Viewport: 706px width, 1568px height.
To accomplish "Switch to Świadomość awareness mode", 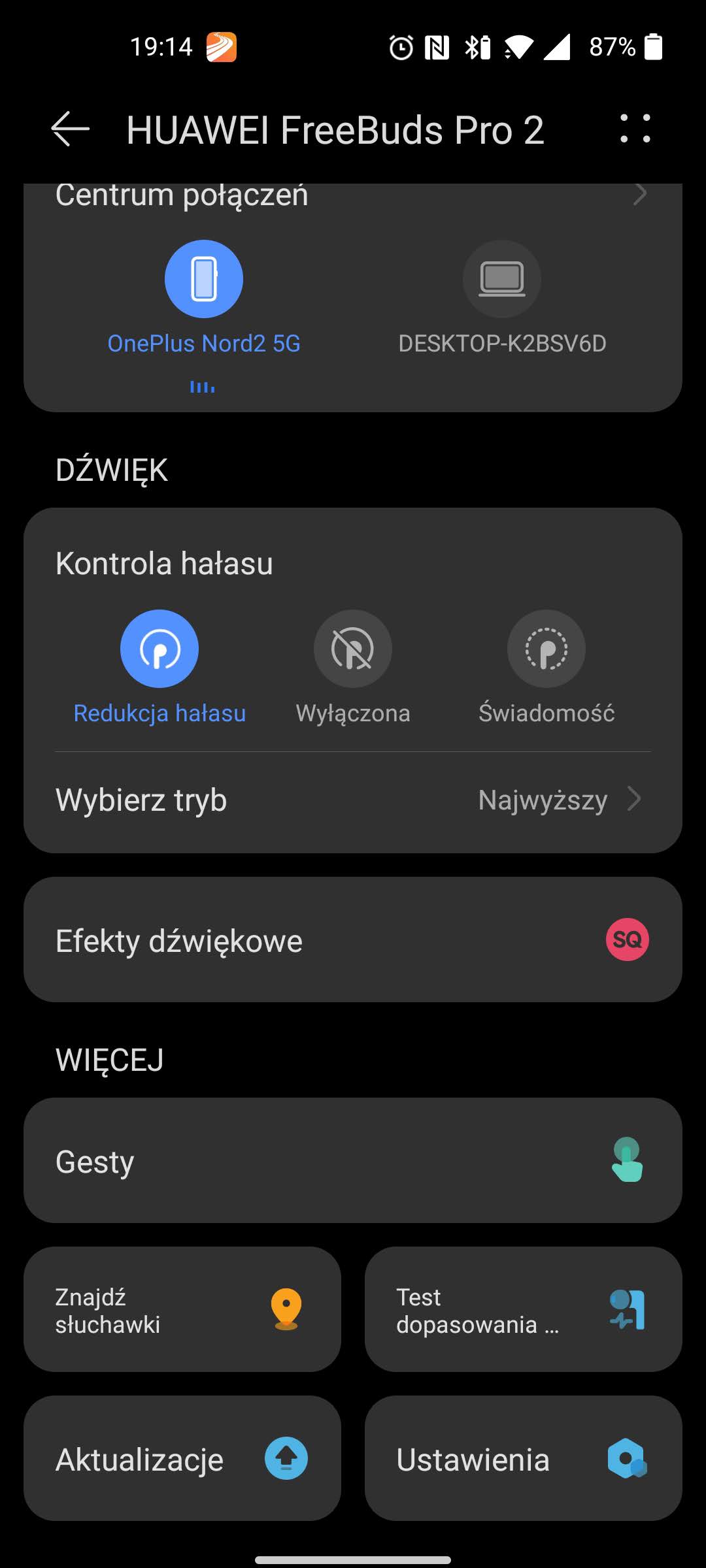I will point(546,649).
